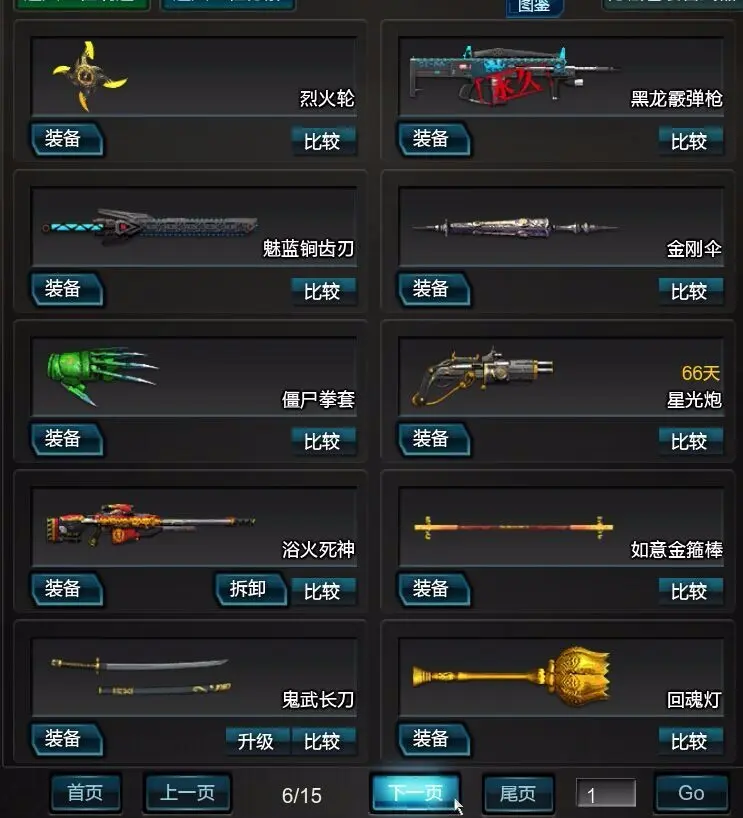The image size is (743, 818).
Task: Equip the 烈火轮 weapon
Action: [65, 140]
